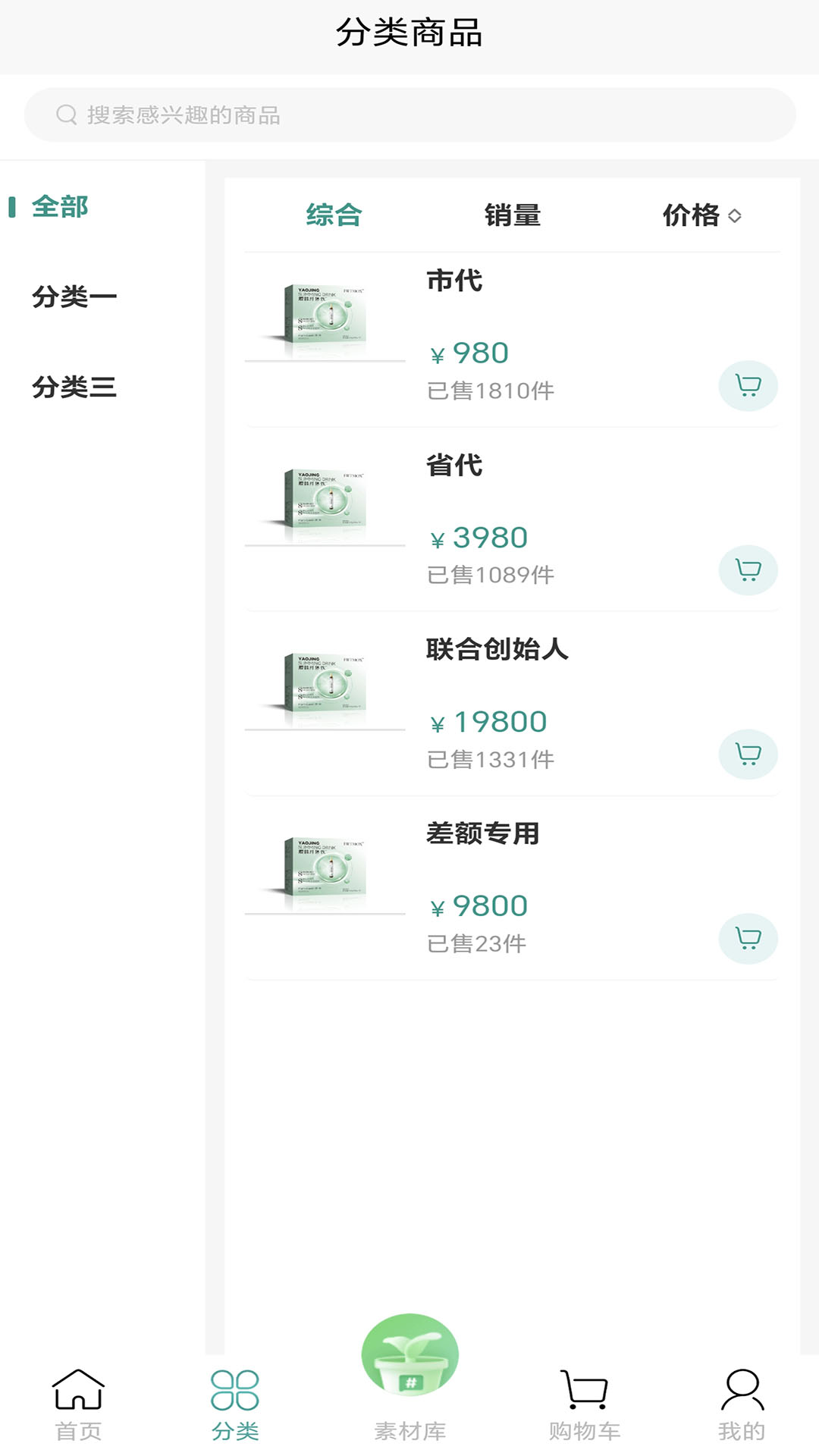Image resolution: width=819 pixels, height=1456 pixels.
Task: Keep 综合 sorting selected
Action: (x=334, y=215)
